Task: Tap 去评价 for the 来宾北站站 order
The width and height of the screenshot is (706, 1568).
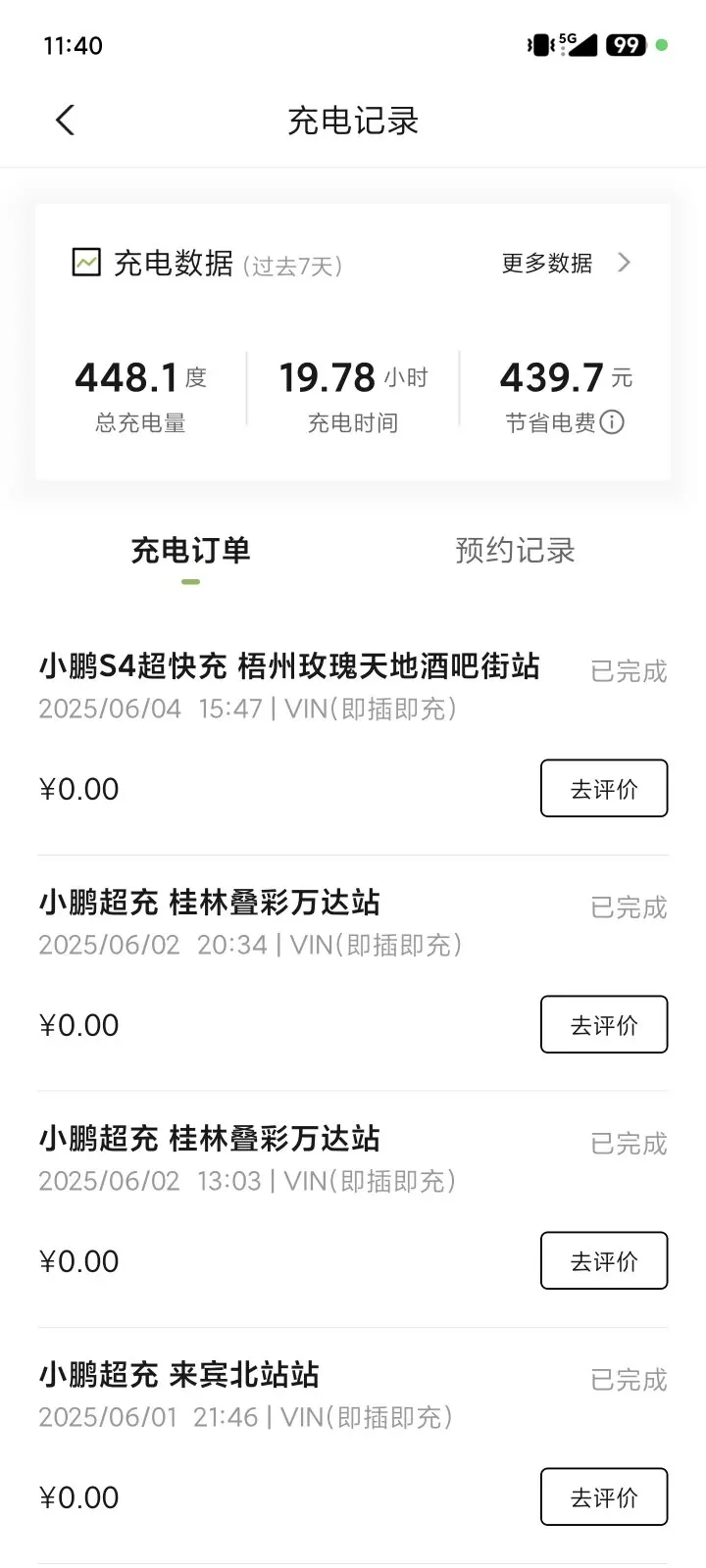Action: pos(604,1496)
